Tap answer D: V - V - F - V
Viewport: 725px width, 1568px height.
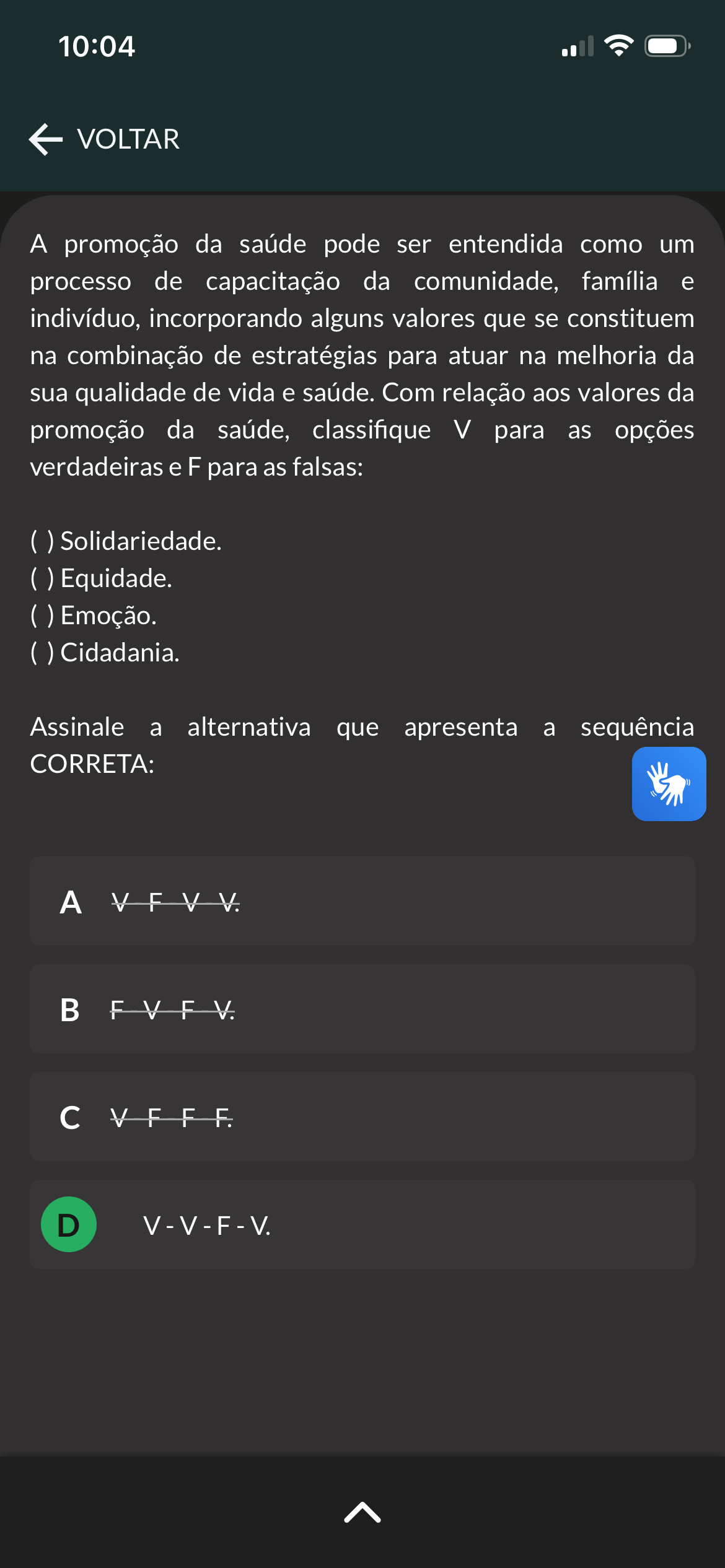coord(362,1224)
